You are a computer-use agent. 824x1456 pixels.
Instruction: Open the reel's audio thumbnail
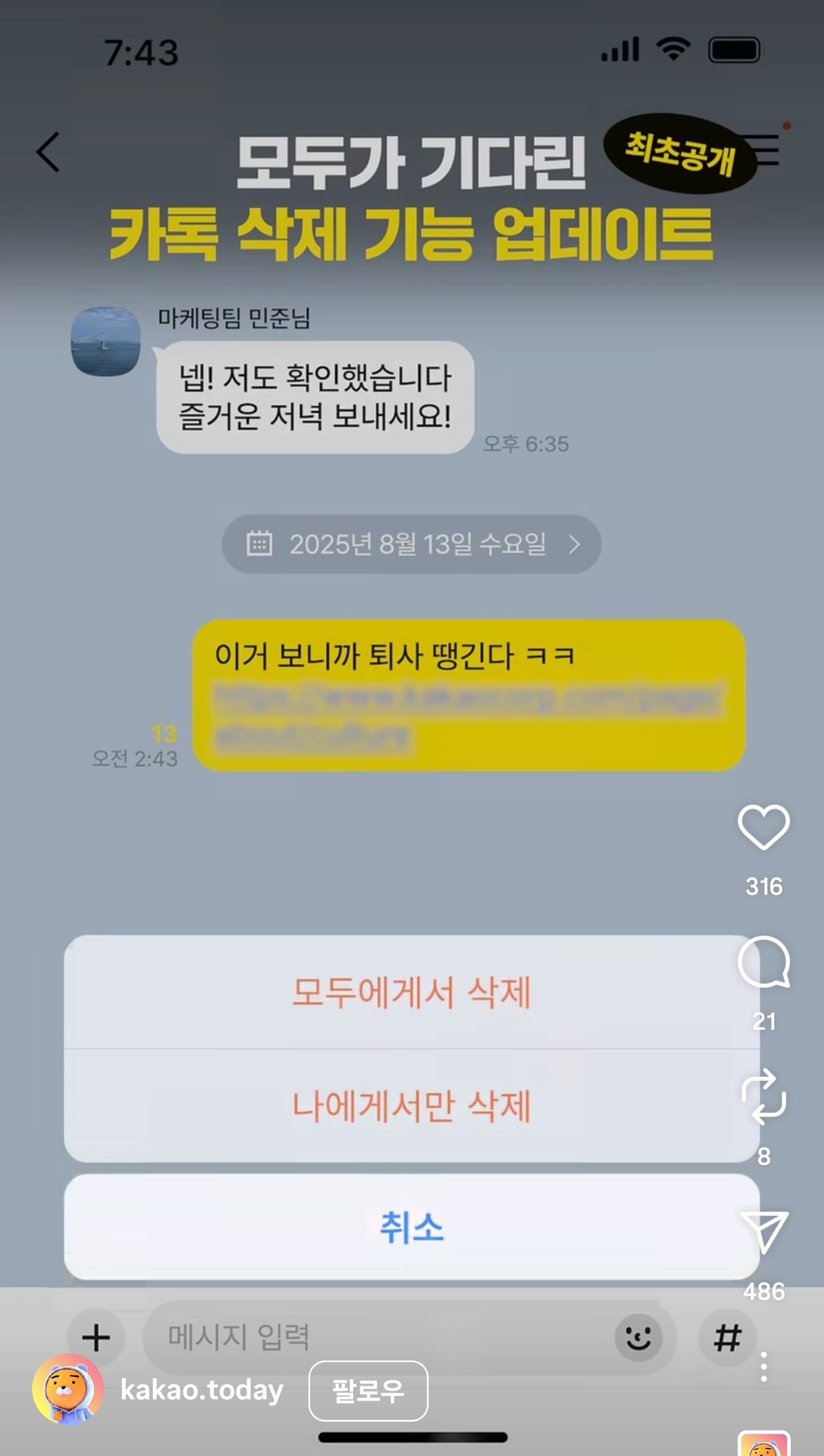pyautogui.click(x=763, y=1445)
